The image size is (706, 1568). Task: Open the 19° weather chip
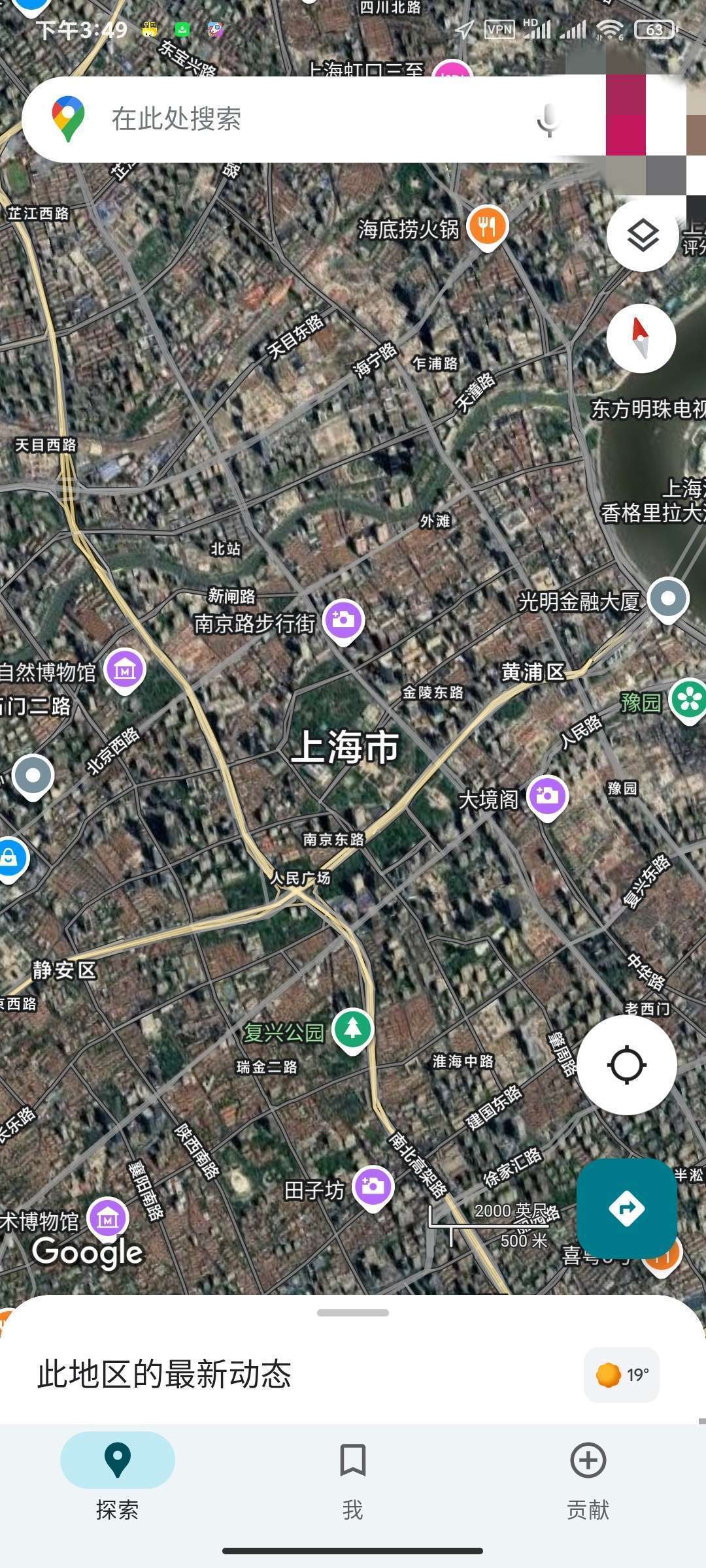(622, 1375)
